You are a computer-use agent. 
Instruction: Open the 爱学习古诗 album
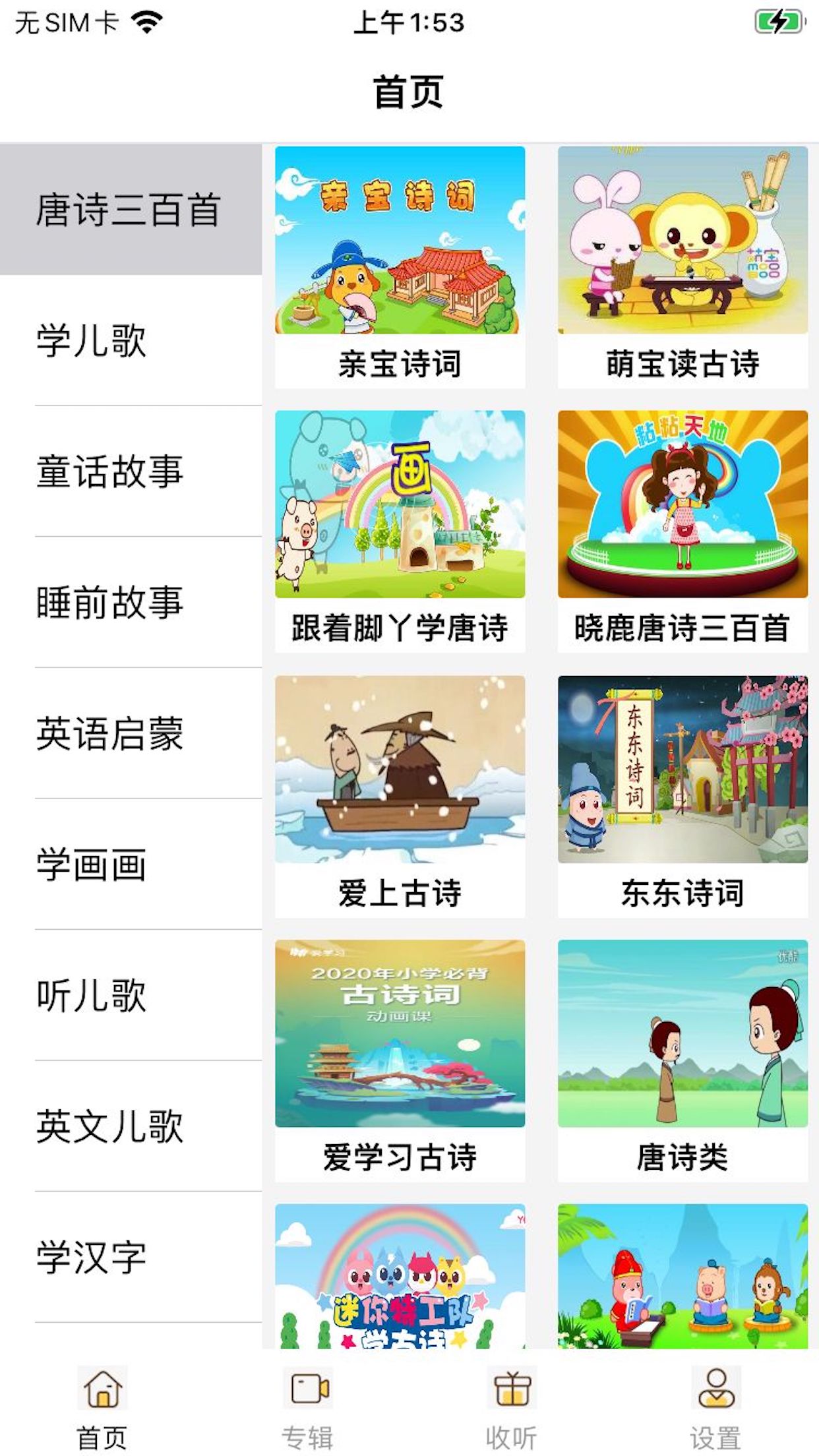pos(400,1060)
